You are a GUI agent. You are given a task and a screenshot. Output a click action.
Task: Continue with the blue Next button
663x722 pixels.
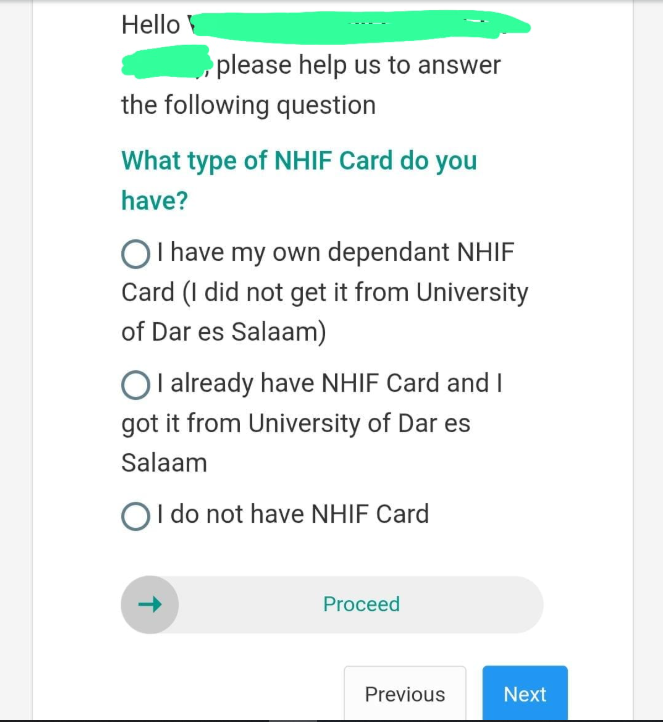[524, 694]
